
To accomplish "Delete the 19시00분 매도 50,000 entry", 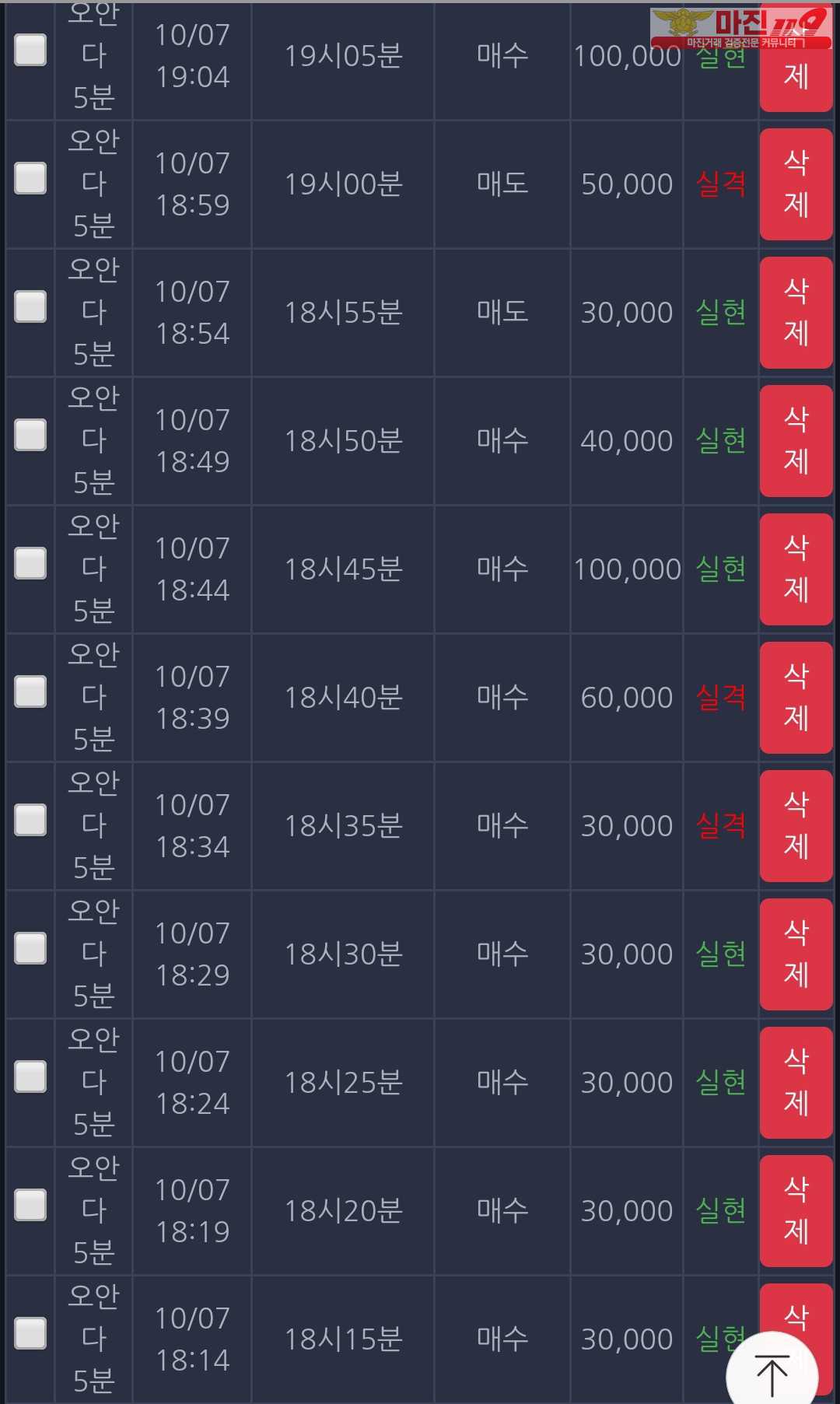I will click(x=796, y=184).
